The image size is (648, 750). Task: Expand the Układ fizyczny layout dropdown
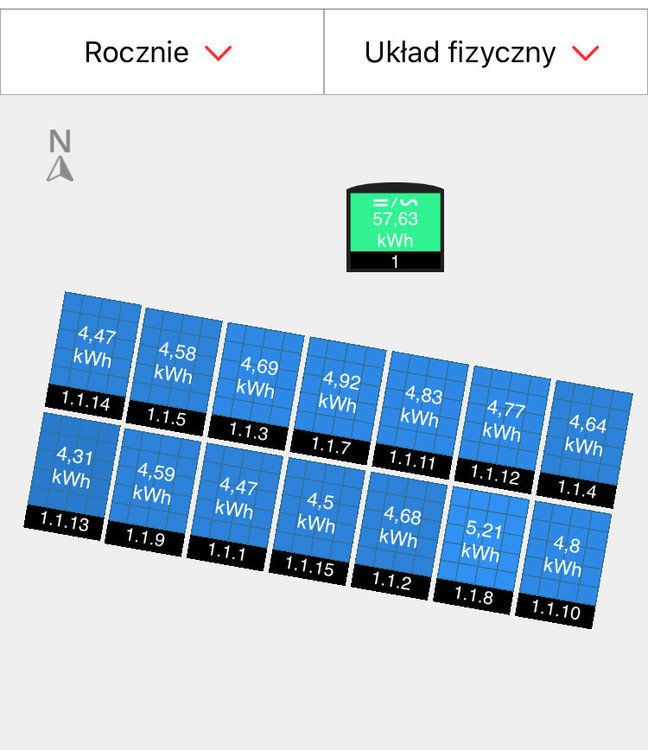[x=484, y=53]
